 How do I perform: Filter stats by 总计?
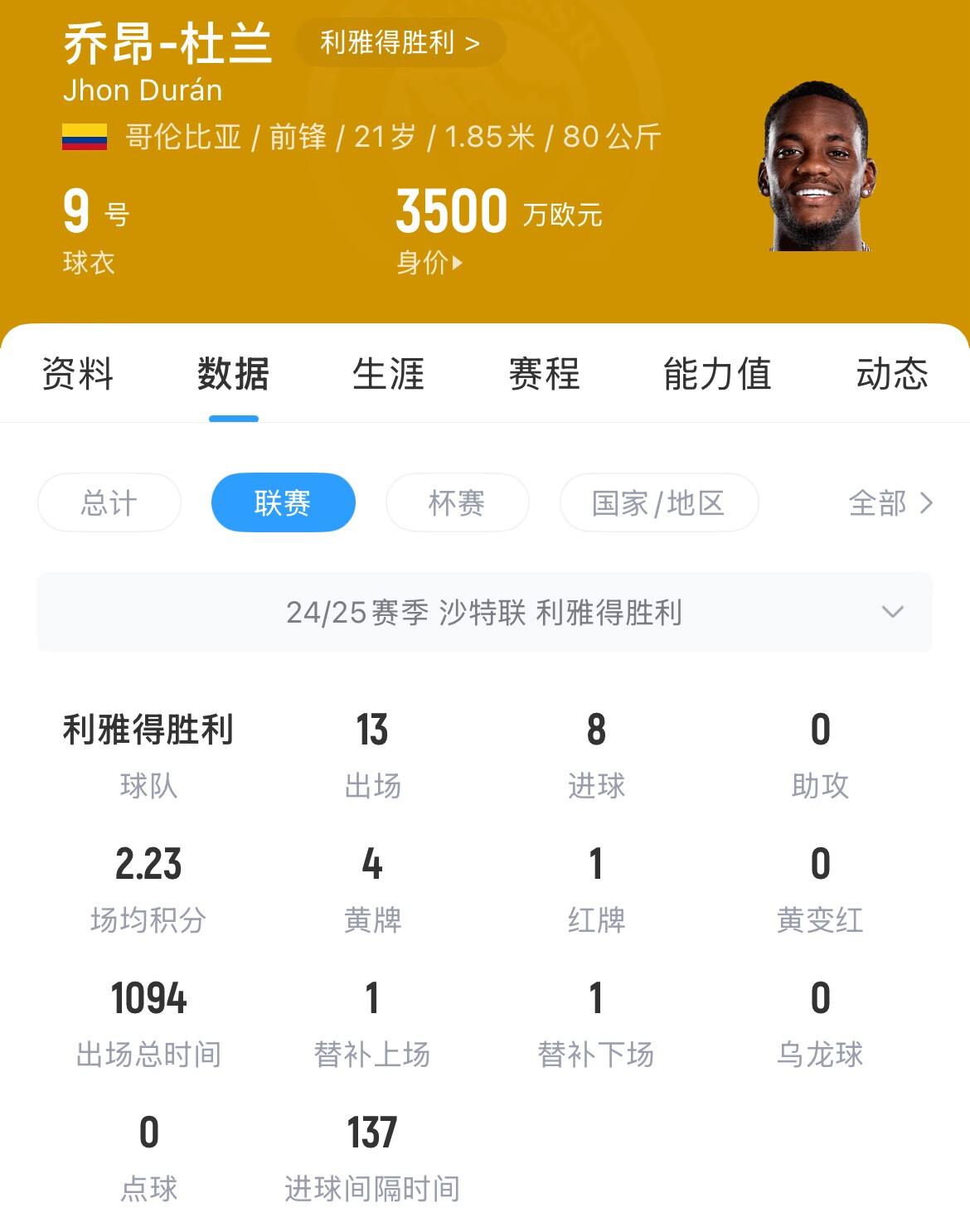coord(109,503)
